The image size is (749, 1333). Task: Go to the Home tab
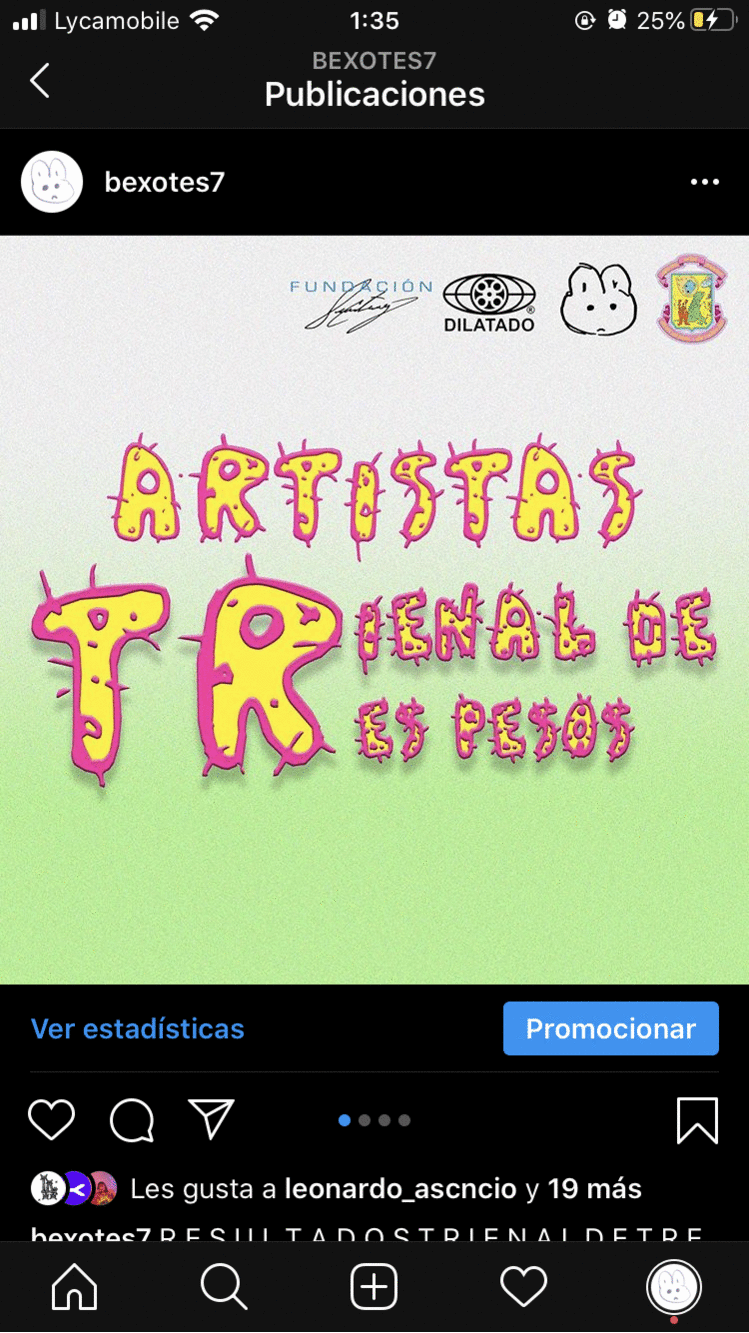click(x=75, y=1287)
